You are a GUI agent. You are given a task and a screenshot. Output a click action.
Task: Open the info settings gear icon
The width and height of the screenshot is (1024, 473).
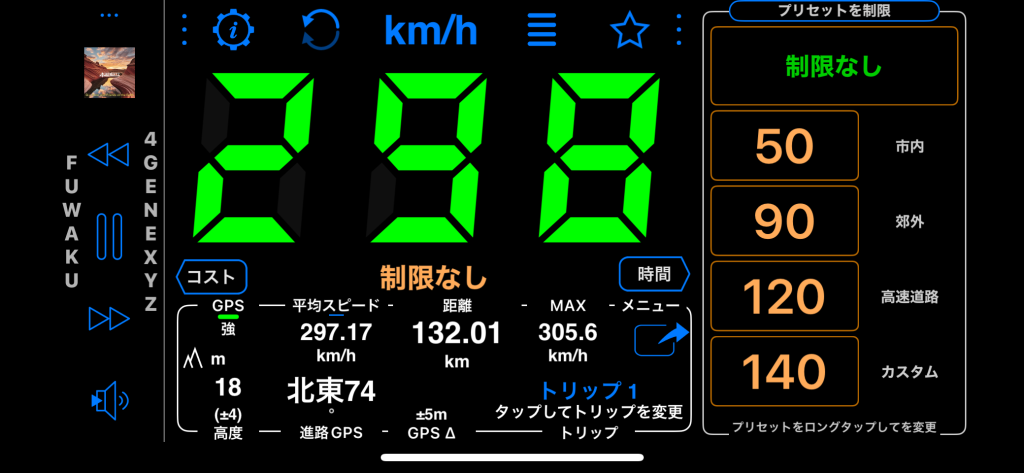(x=233, y=31)
